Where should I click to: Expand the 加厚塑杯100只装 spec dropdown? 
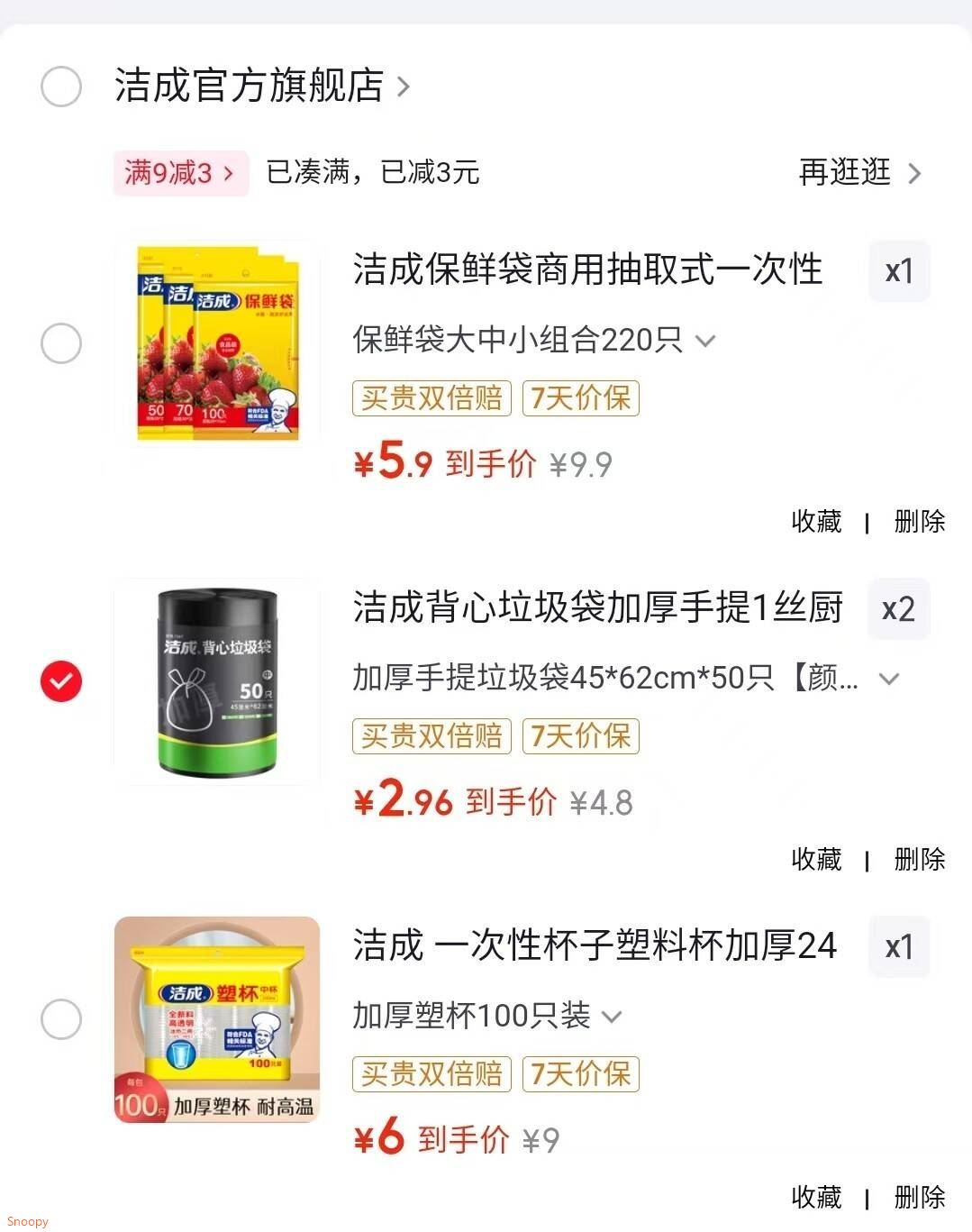(613, 1016)
